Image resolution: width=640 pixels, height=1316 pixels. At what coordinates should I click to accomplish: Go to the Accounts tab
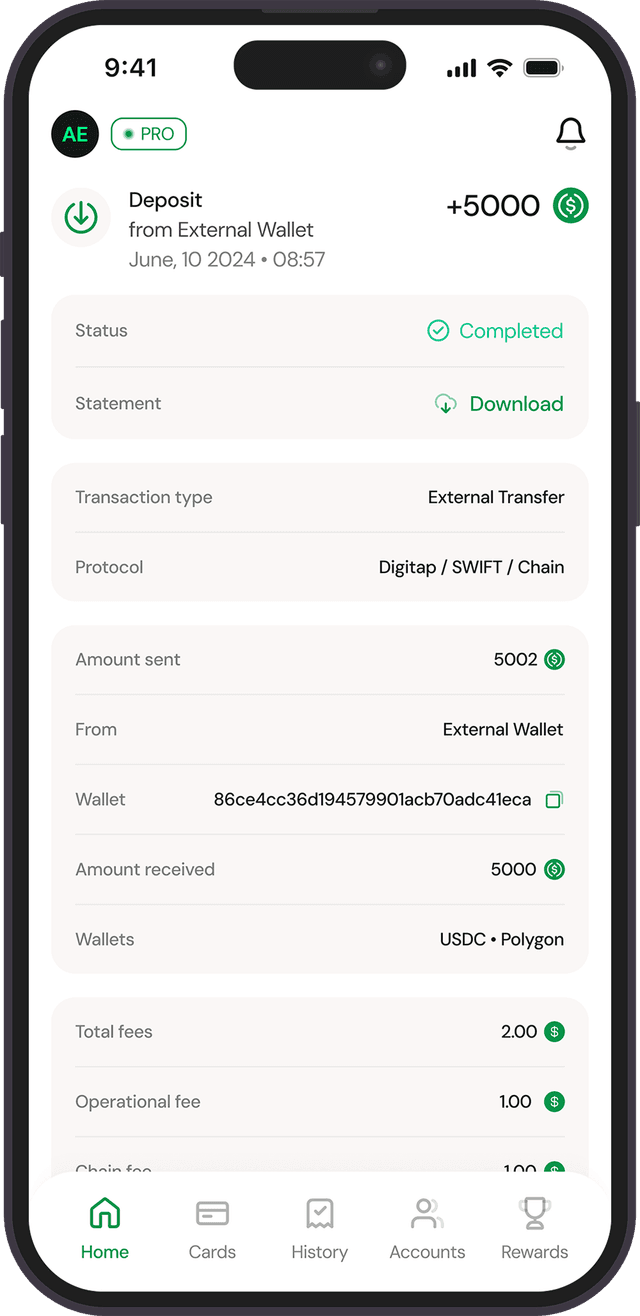[x=427, y=1230]
